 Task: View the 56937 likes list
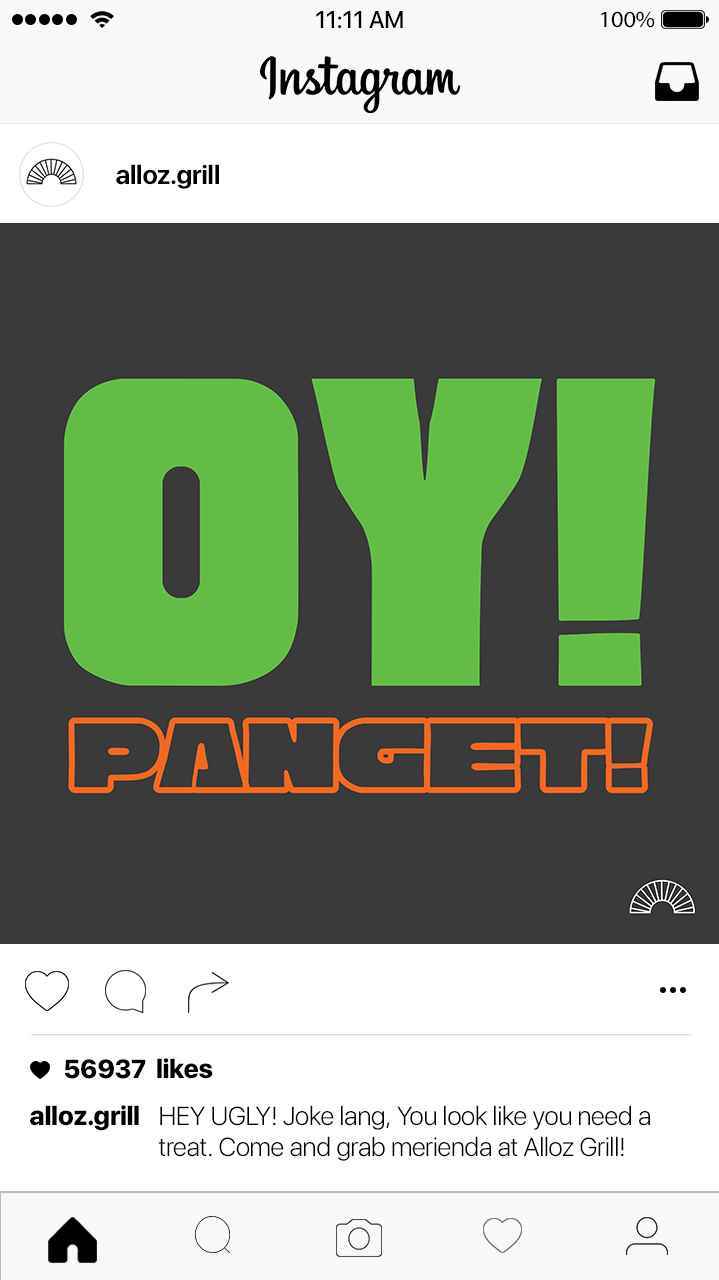coord(137,1069)
